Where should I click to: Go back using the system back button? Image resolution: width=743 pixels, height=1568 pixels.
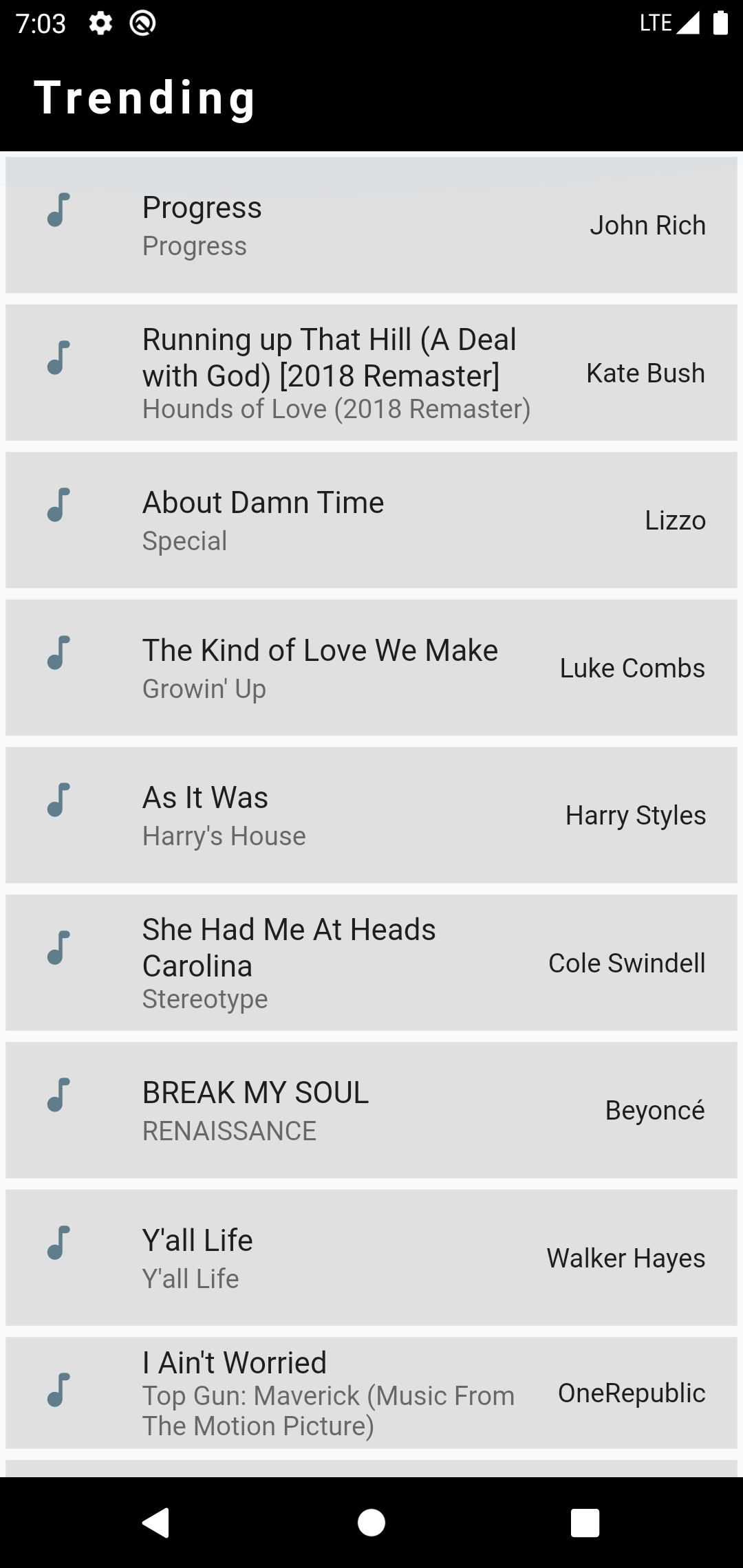point(156,1523)
